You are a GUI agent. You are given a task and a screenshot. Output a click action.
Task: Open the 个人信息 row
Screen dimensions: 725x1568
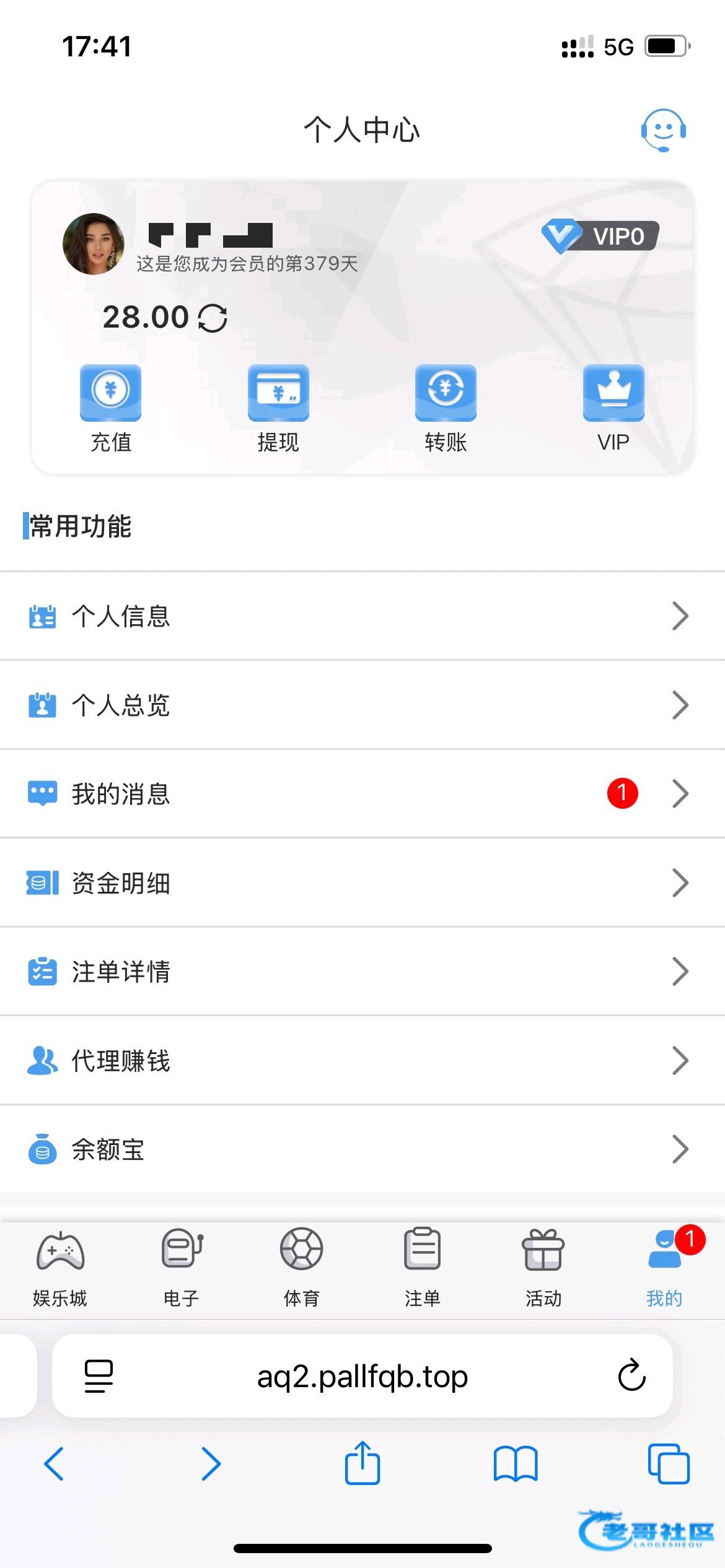tap(362, 616)
